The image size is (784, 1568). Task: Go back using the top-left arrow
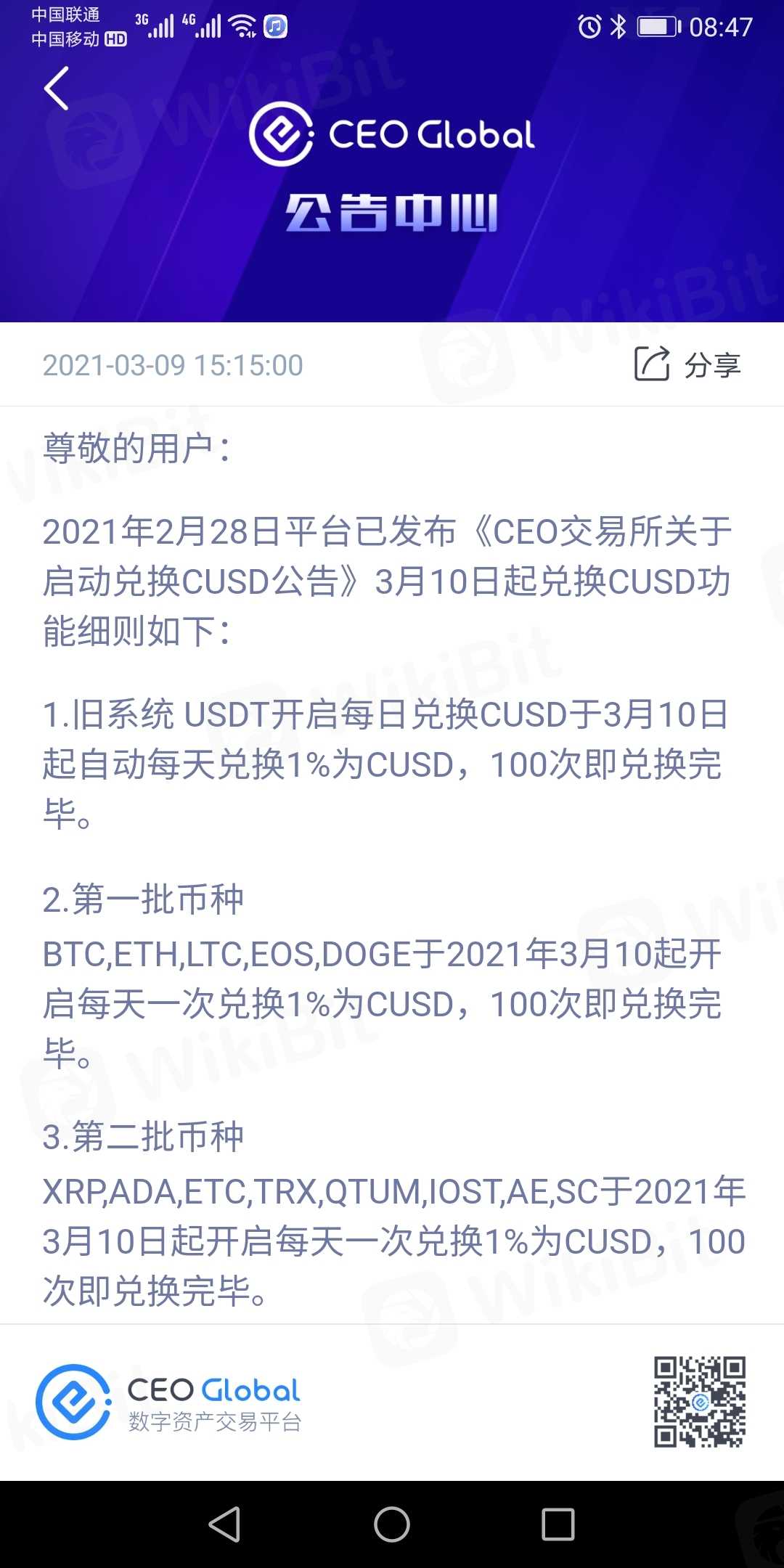click(57, 89)
